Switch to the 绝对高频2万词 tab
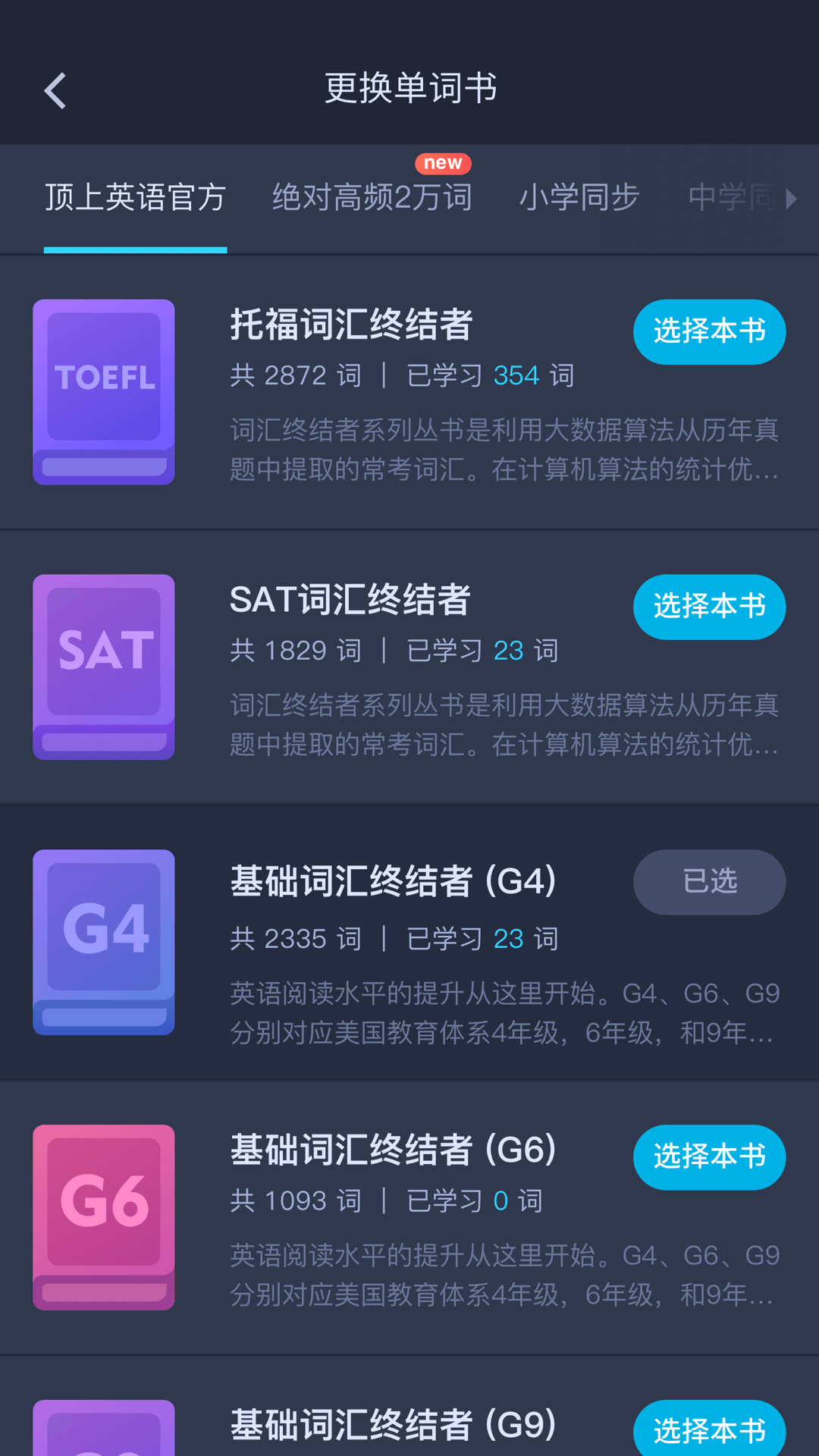This screenshot has height=1456, width=819. [372, 197]
